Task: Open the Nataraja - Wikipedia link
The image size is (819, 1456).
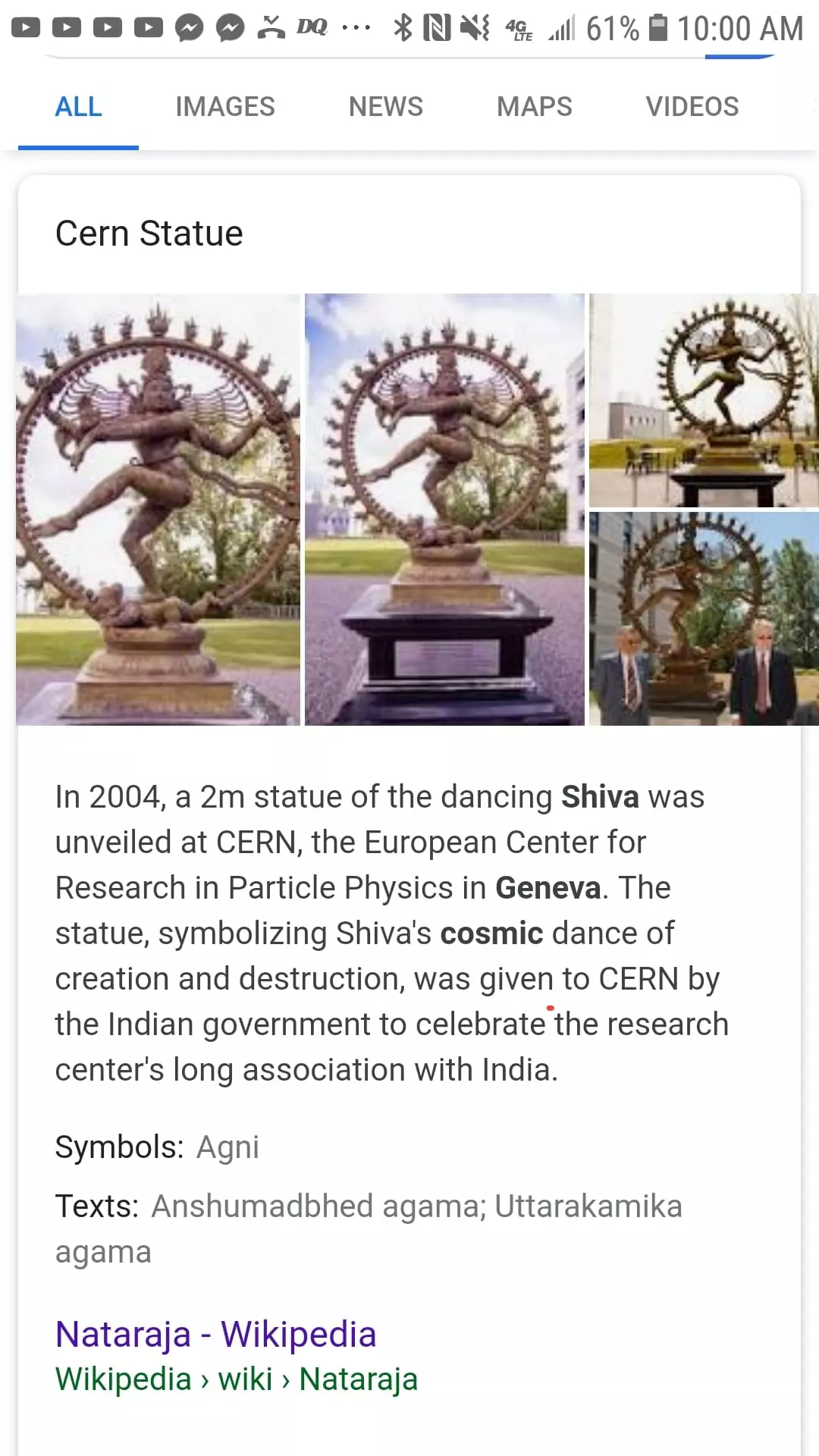Action: tap(215, 1335)
